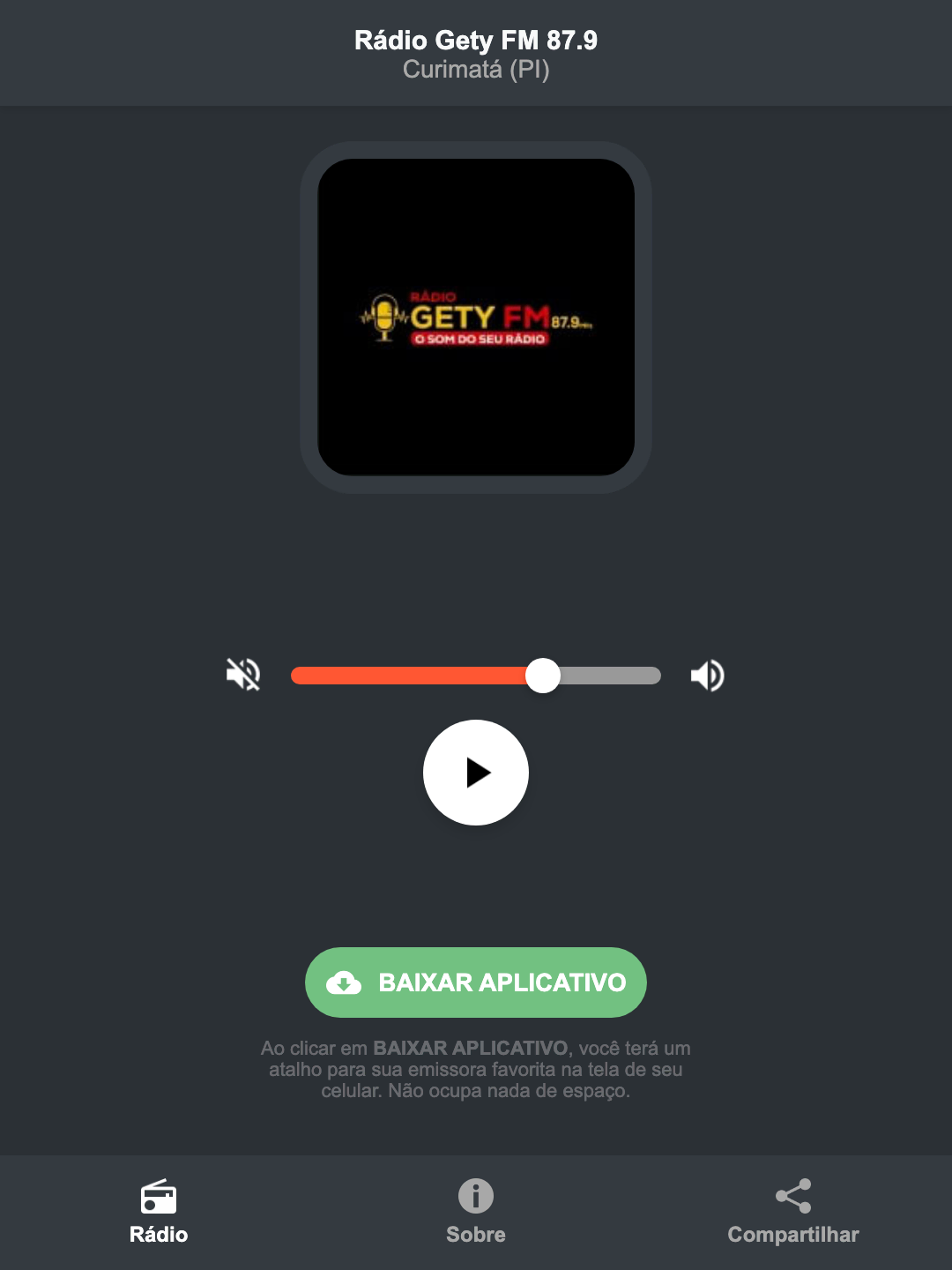Click the volume slider handle
The image size is (952, 1270).
[x=543, y=675]
